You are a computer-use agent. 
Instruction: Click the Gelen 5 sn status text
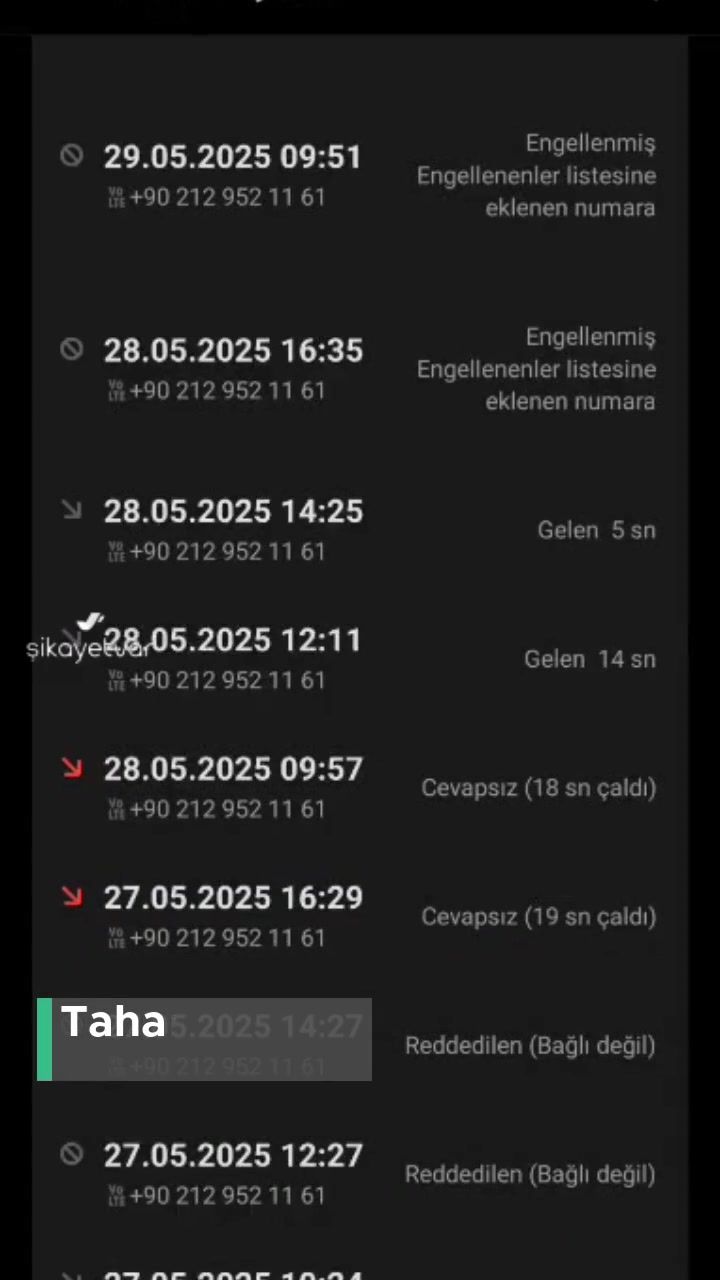point(596,530)
